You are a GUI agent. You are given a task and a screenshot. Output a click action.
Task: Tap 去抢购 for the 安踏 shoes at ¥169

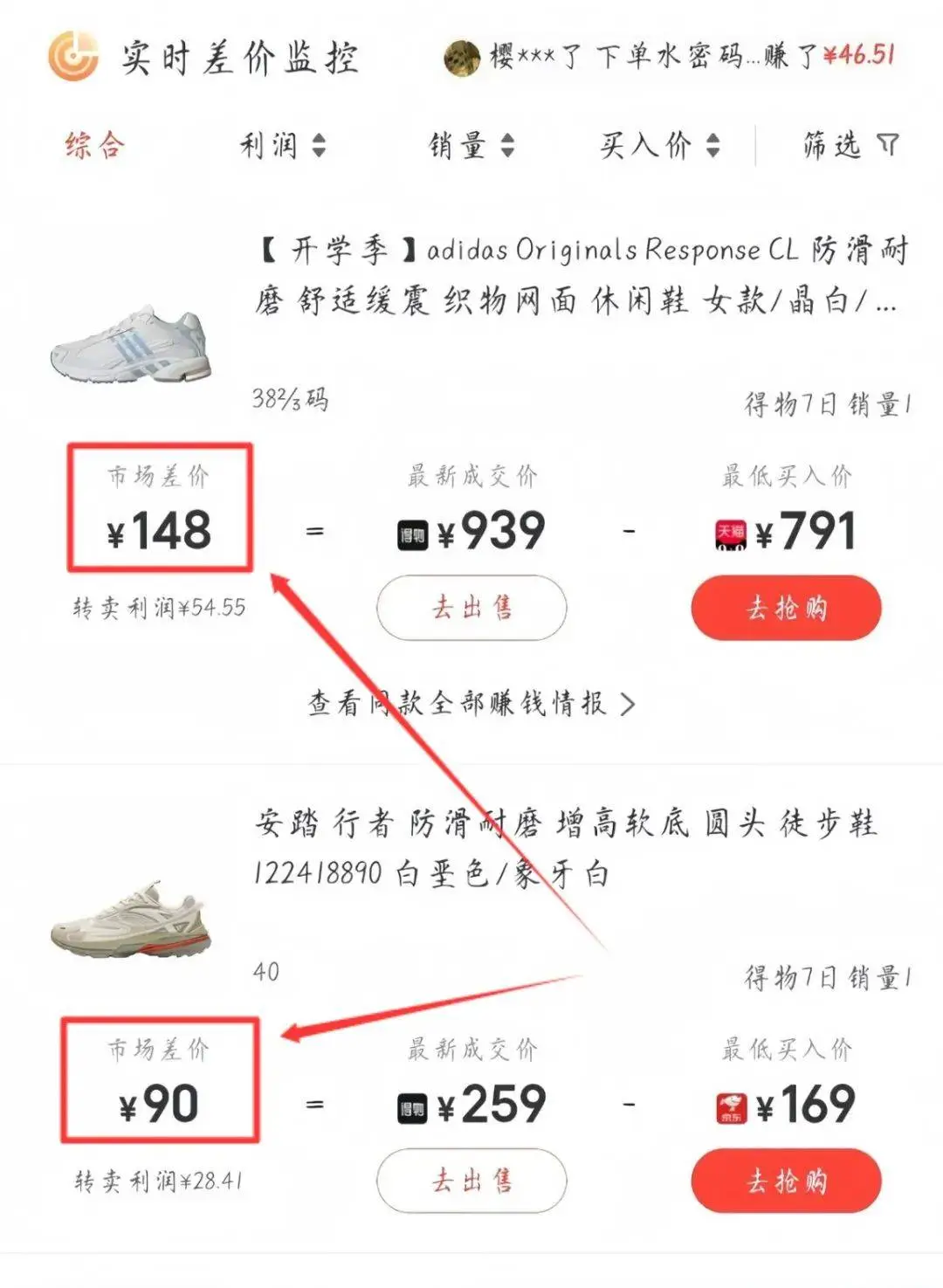click(x=786, y=1181)
